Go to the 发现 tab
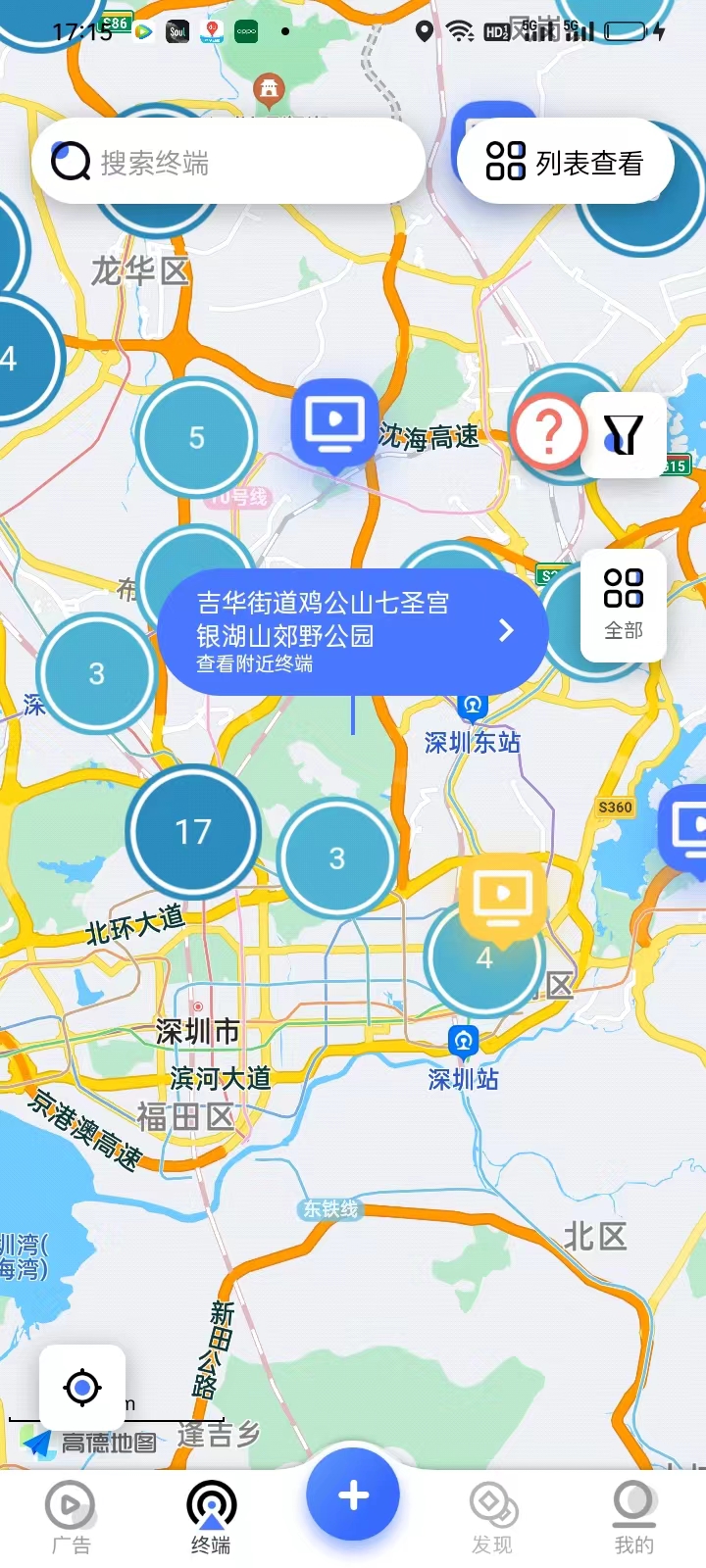This screenshot has width=706, height=1568. pyautogui.click(x=492, y=1517)
